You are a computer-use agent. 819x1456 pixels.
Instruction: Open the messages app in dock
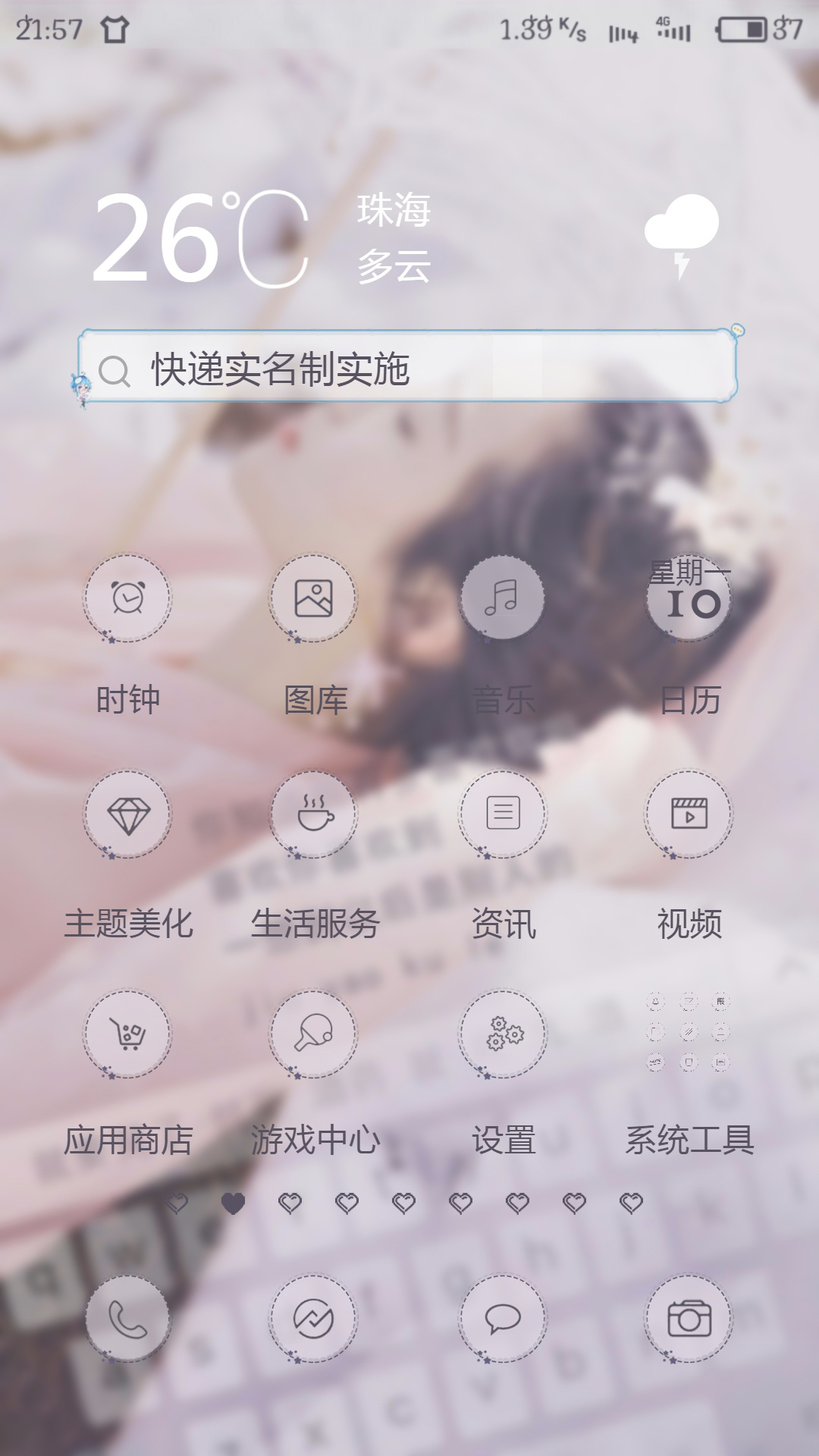coord(502,1319)
